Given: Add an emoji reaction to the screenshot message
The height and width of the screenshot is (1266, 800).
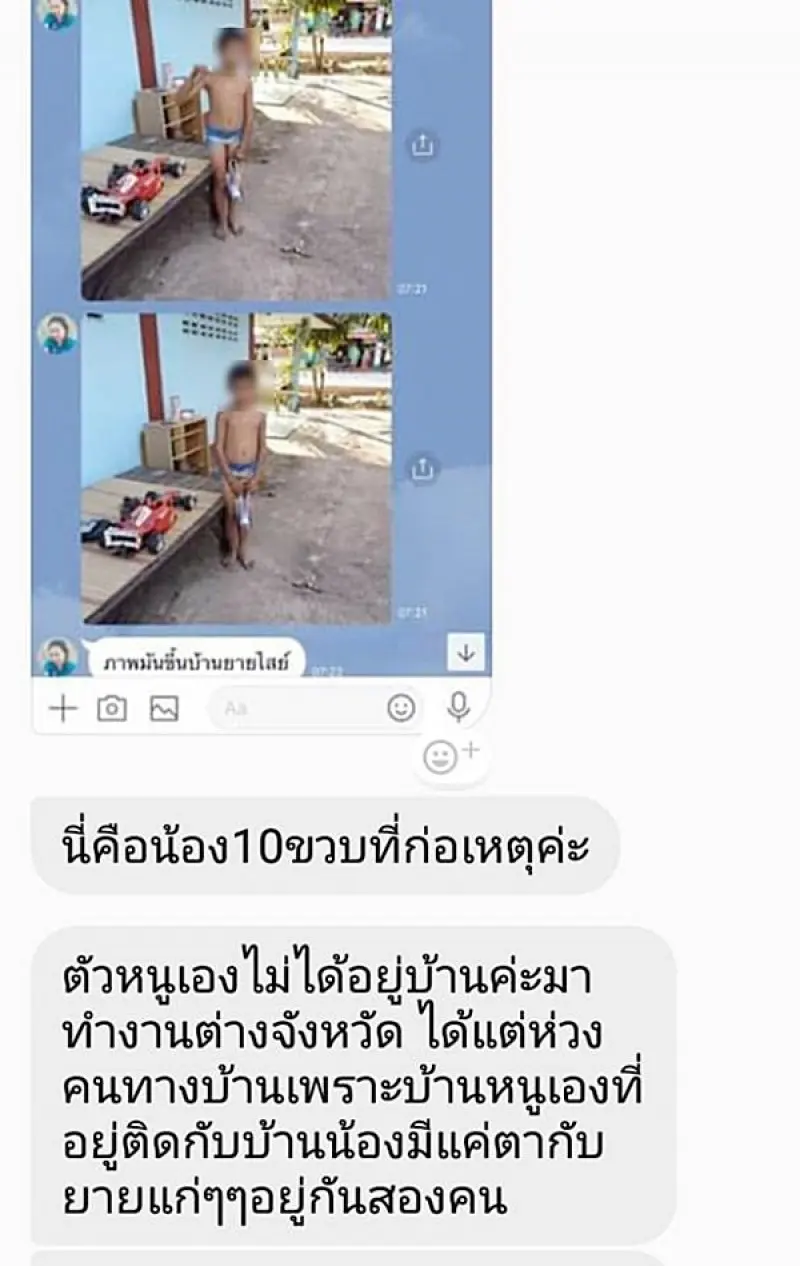Looking at the screenshot, I should pos(450,756).
